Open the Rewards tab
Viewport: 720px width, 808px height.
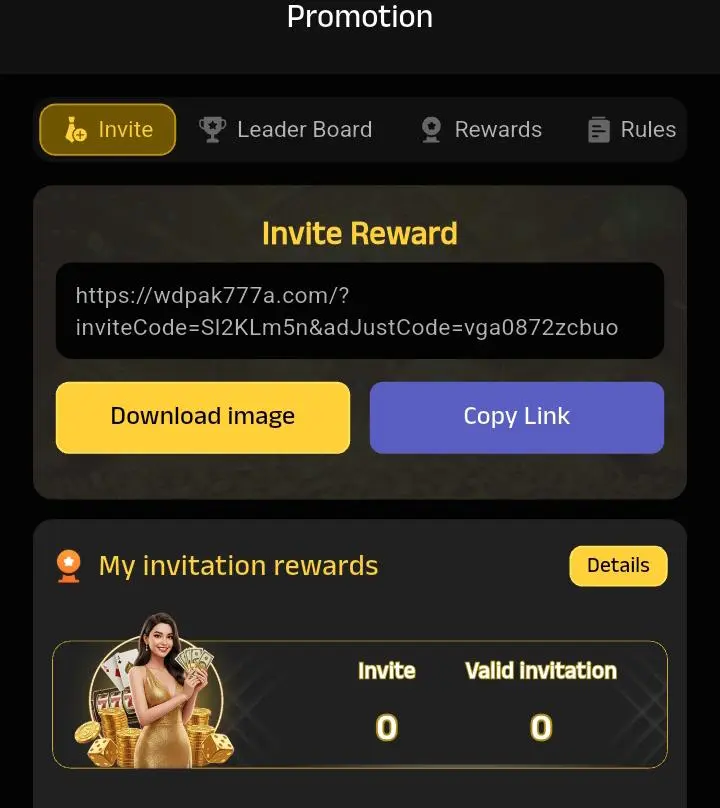click(x=481, y=130)
